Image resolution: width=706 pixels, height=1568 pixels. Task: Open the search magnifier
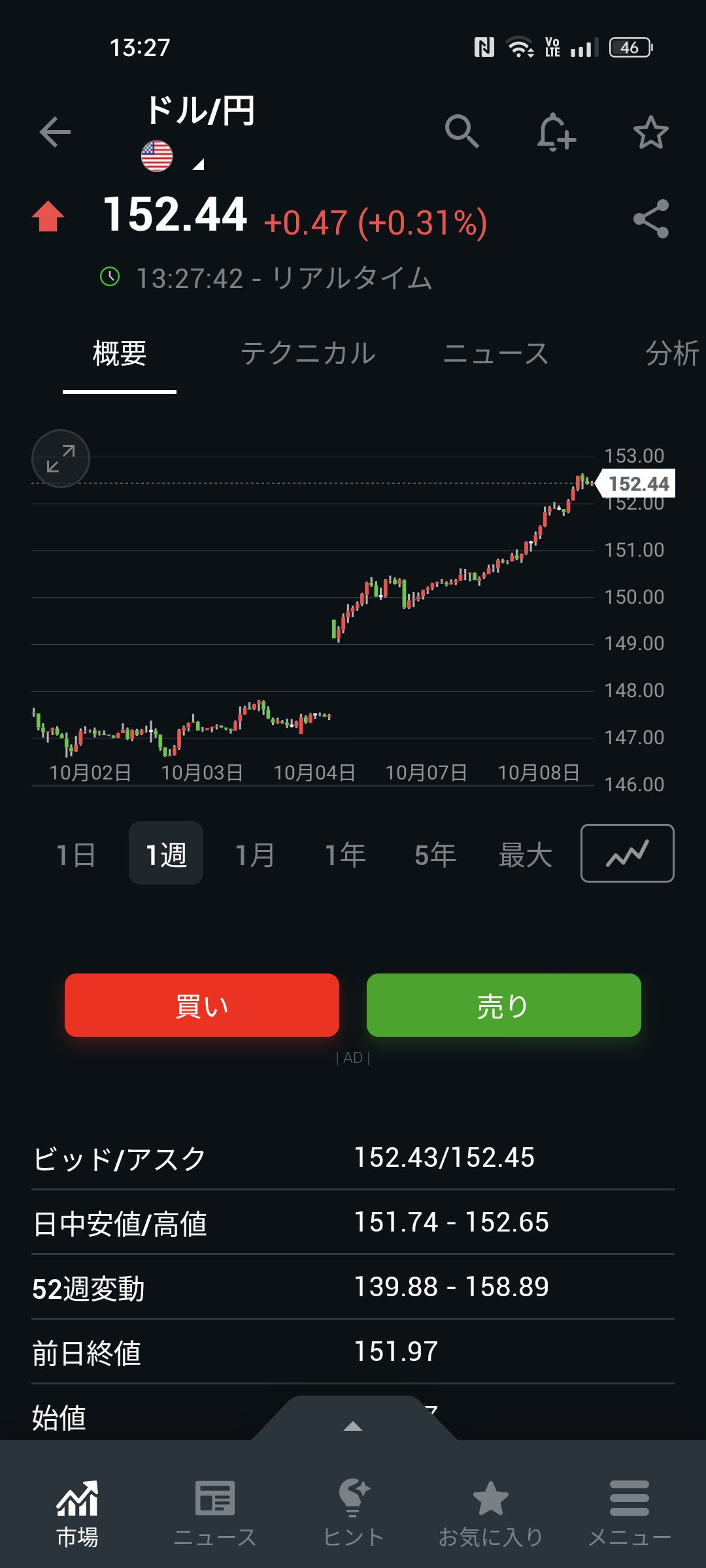(462, 131)
